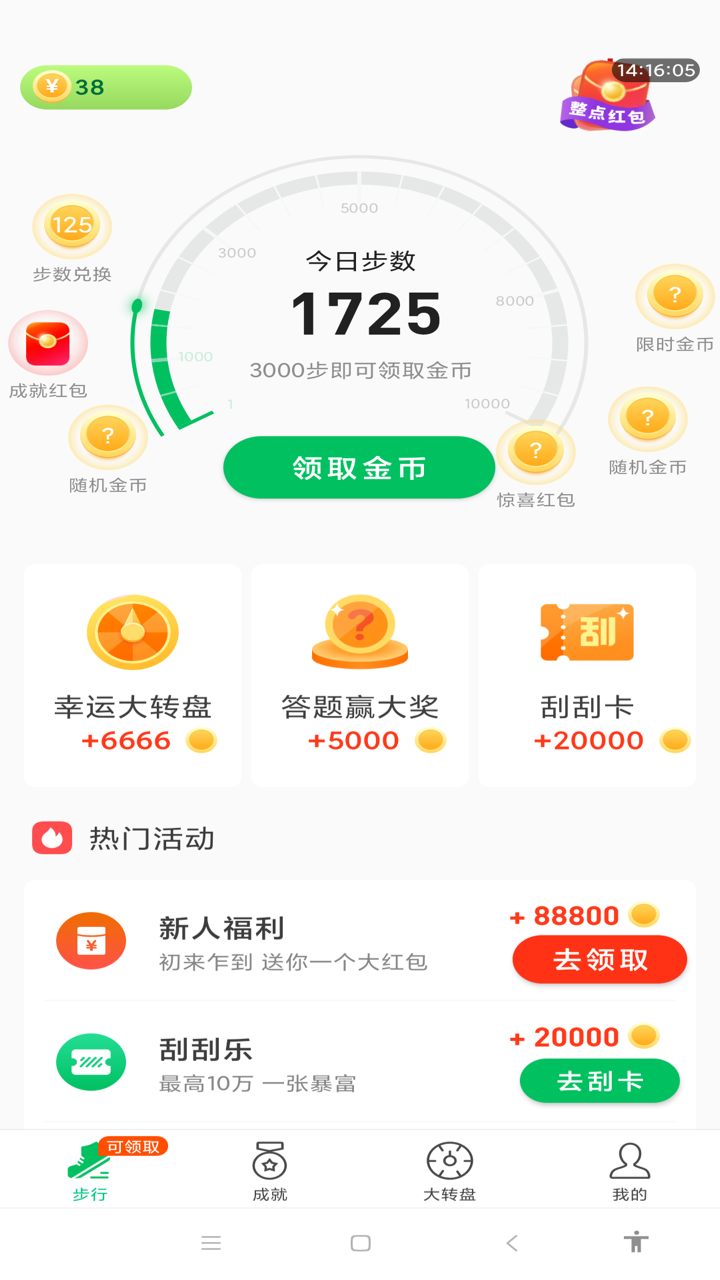The image size is (720, 1280).
Task: Tap 去刮卡 for 刮刮乐
Action: pyautogui.click(x=600, y=1081)
